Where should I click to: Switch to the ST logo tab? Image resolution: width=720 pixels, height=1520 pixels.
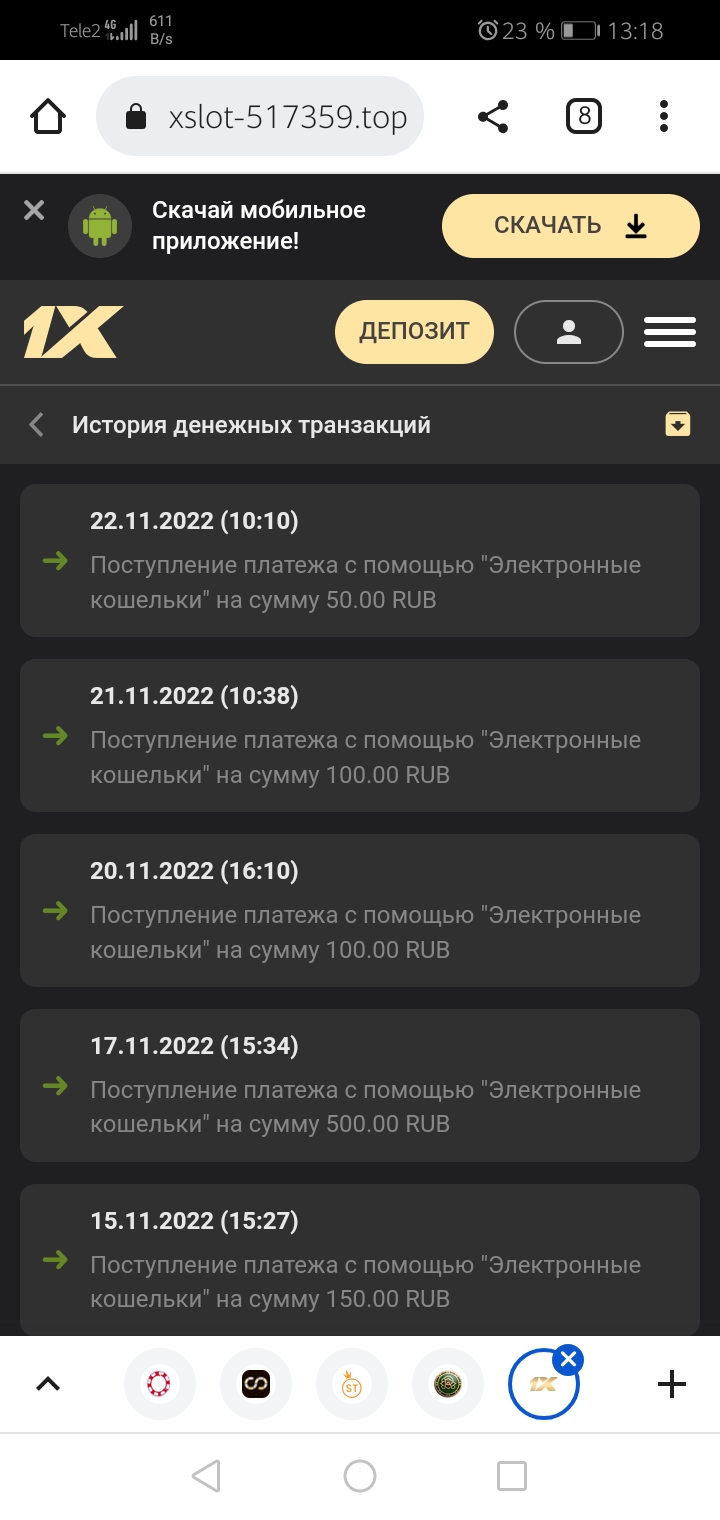click(x=352, y=1384)
